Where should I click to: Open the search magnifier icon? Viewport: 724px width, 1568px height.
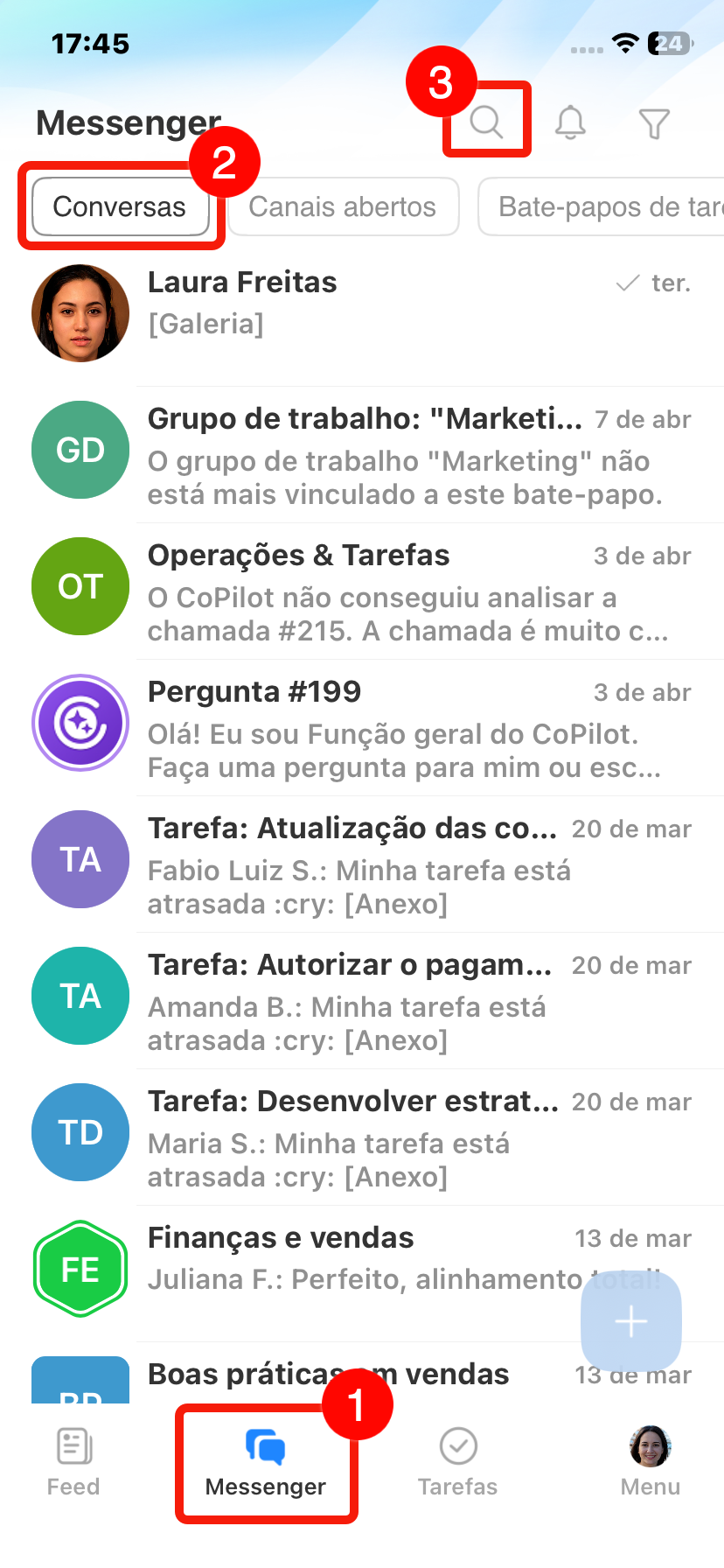[486, 122]
